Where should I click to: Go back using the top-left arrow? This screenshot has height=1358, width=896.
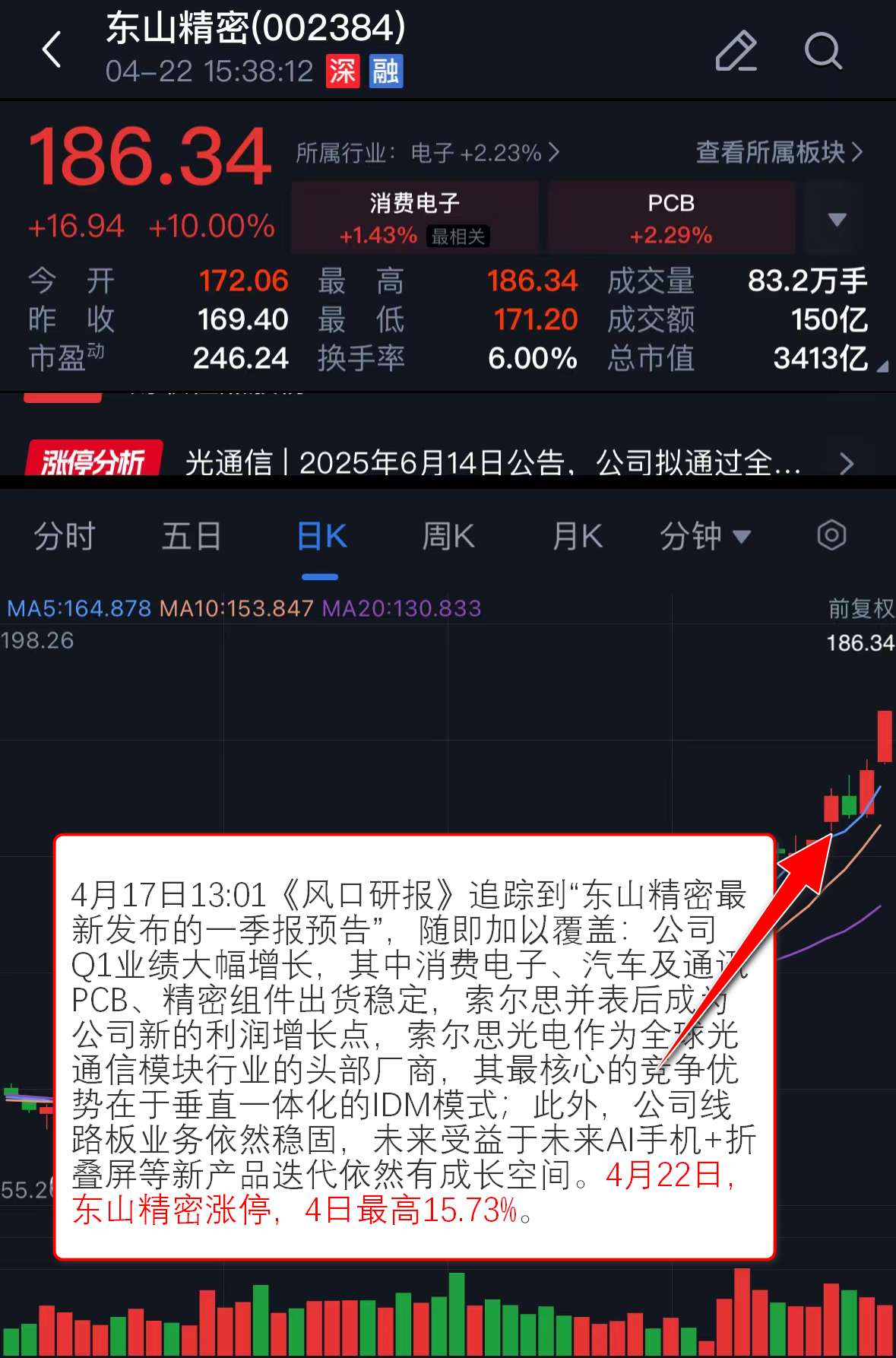[x=52, y=50]
